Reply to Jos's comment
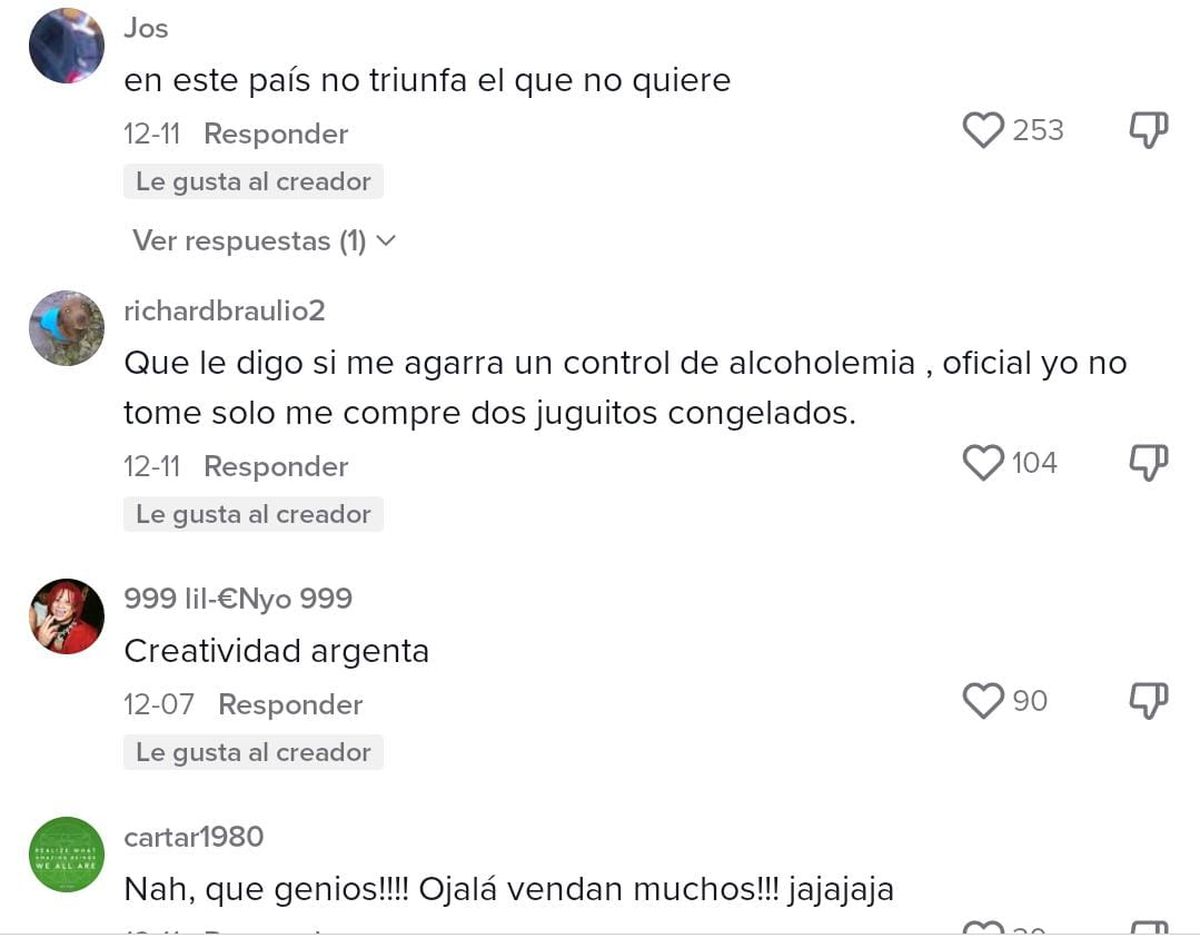Screen dimensions: 1200x938 [x=276, y=134]
